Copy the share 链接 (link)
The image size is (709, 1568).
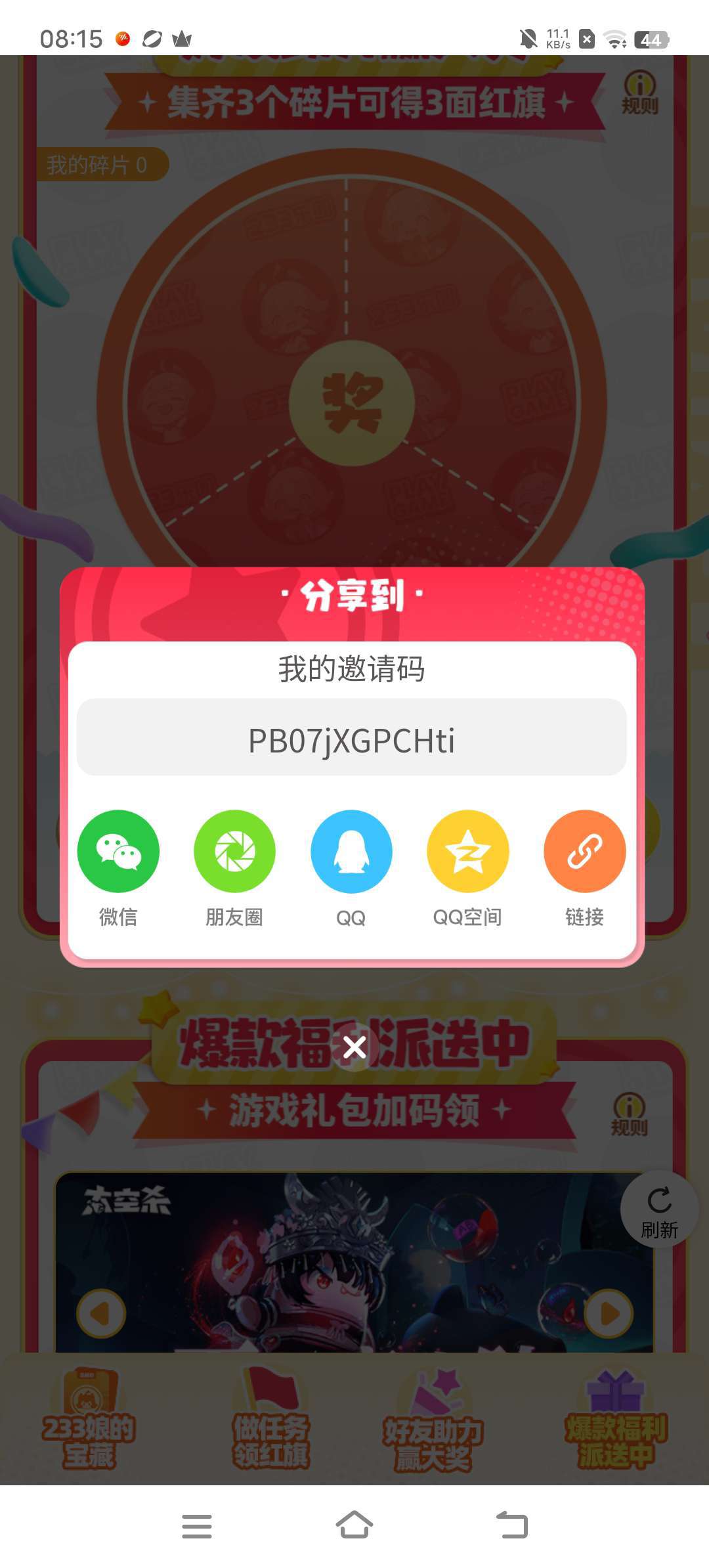[584, 852]
